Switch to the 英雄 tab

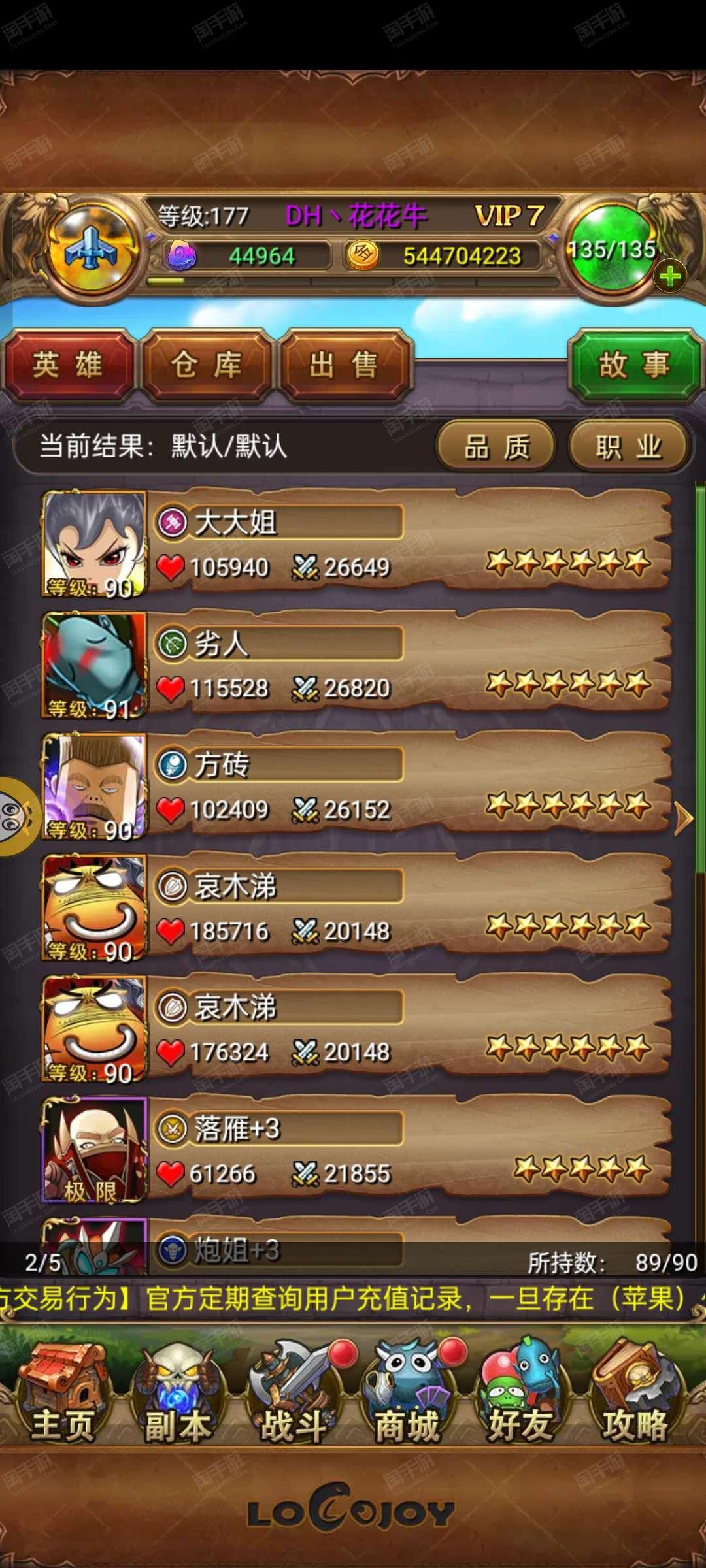tap(68, 365)
